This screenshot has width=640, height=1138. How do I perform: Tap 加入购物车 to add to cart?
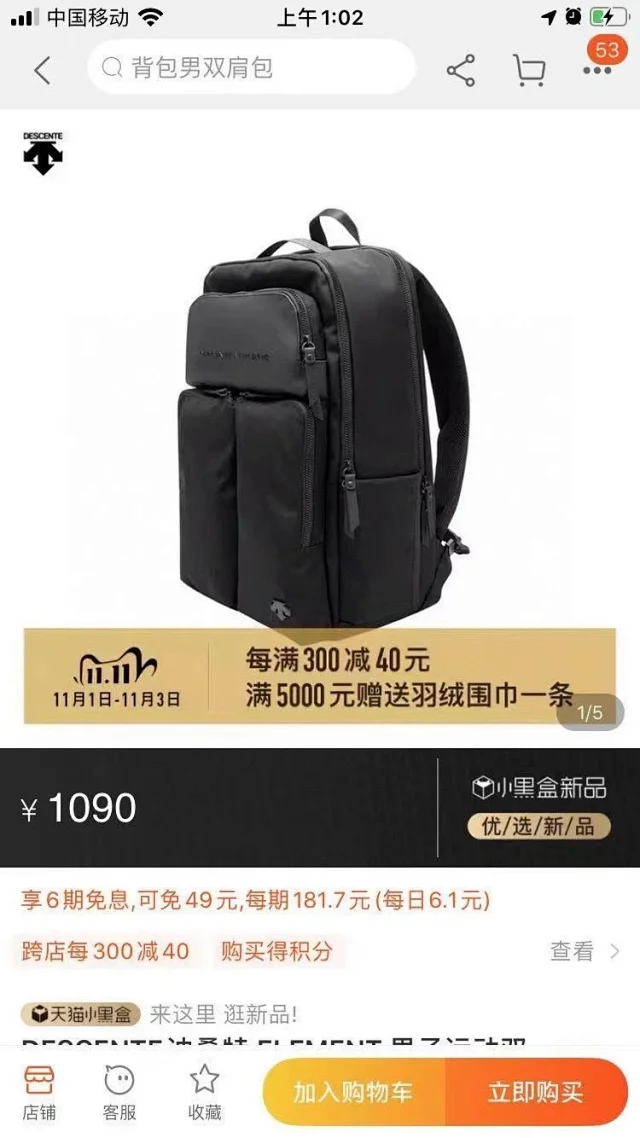click(x=353, y=1092)
